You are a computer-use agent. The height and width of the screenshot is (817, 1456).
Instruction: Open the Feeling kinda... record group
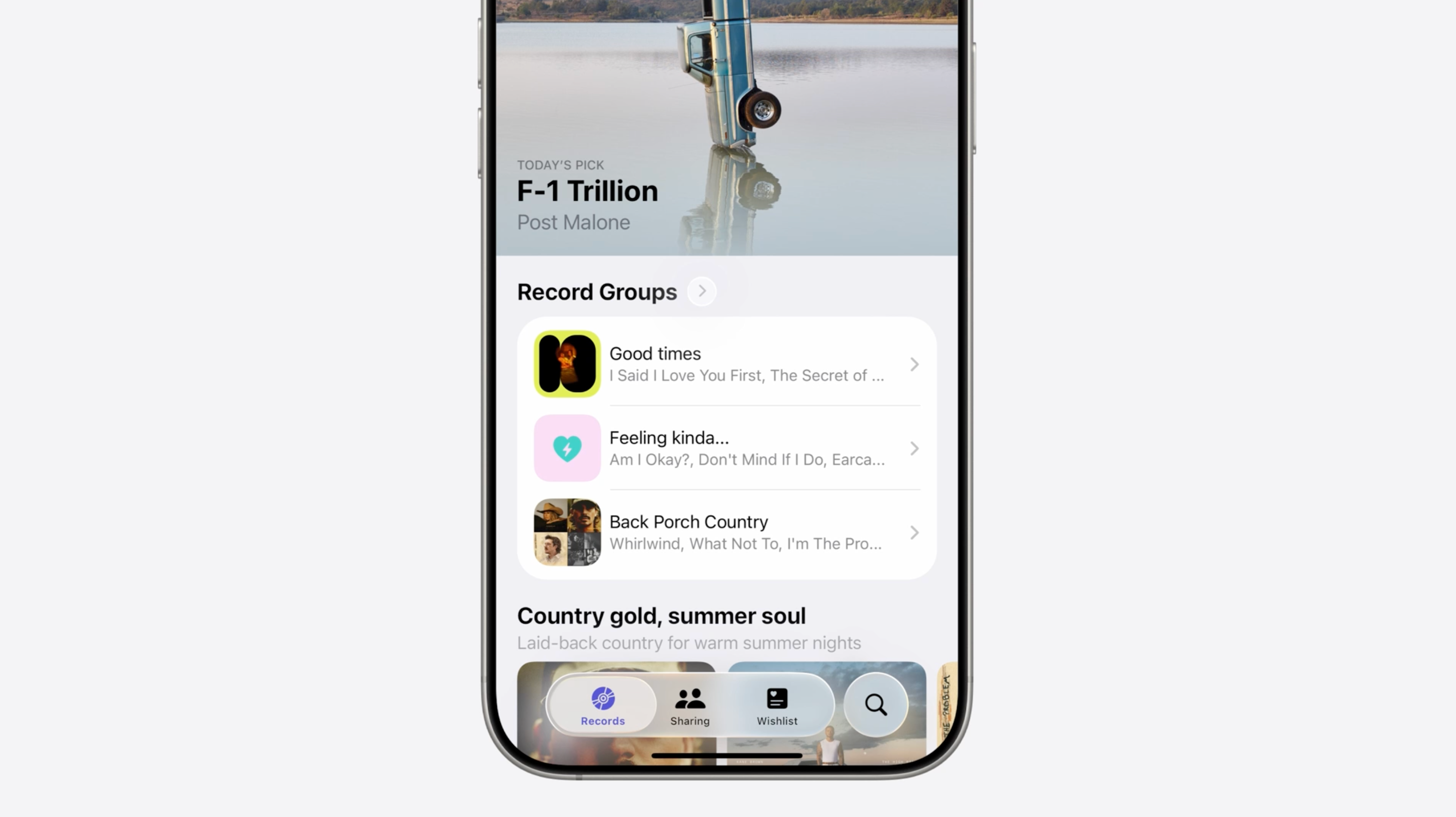tap(726, 448)
